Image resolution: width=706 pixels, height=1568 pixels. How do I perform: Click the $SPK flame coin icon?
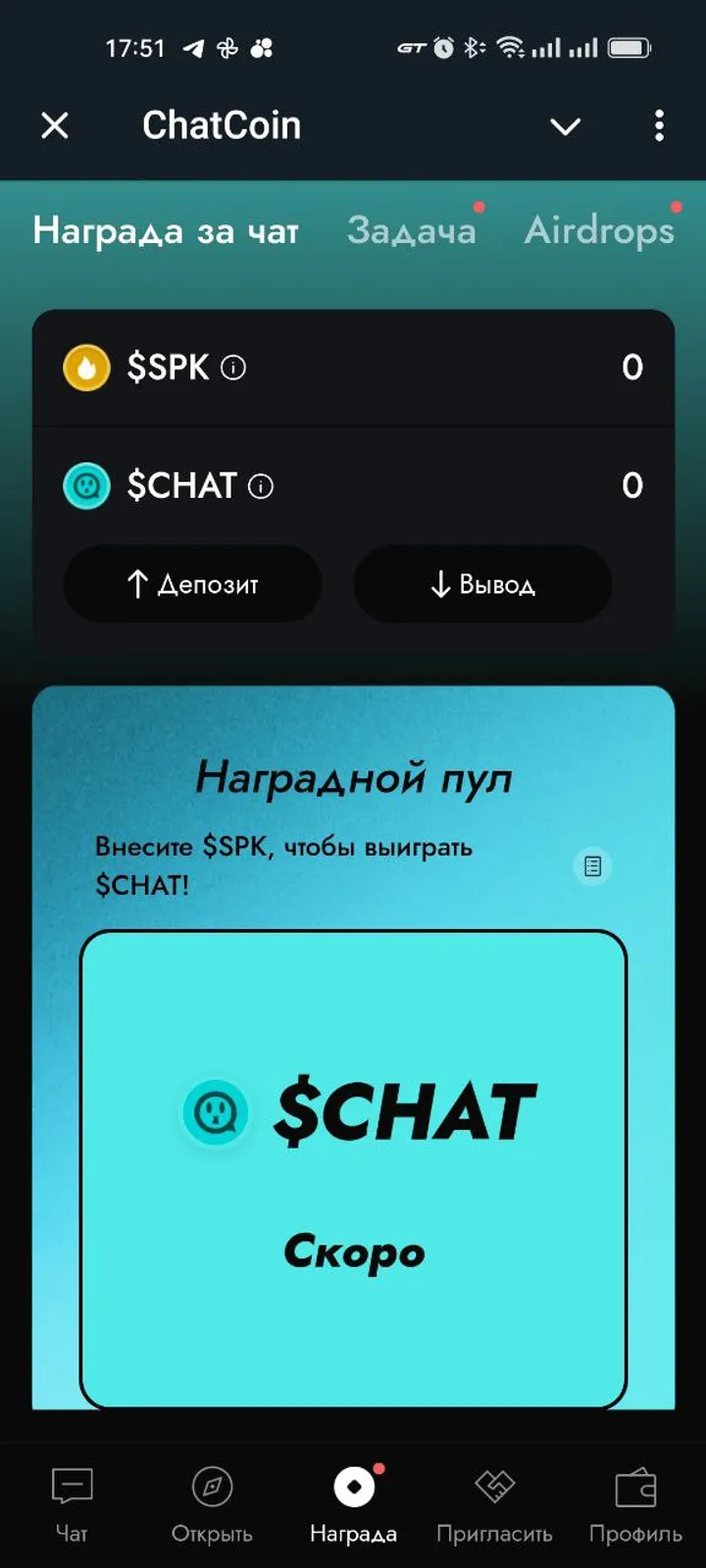coord(86,367)
